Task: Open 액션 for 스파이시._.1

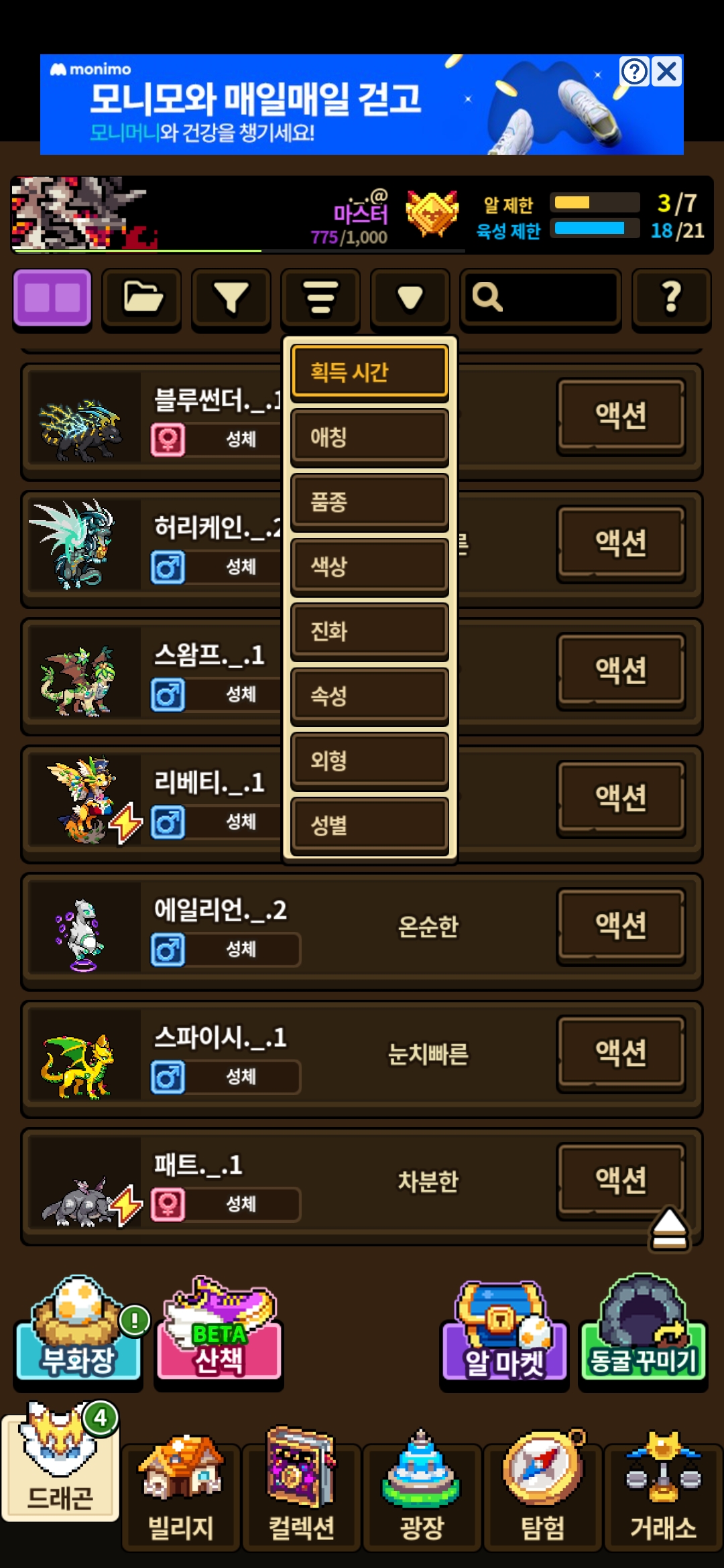Action: point(621,1053)
